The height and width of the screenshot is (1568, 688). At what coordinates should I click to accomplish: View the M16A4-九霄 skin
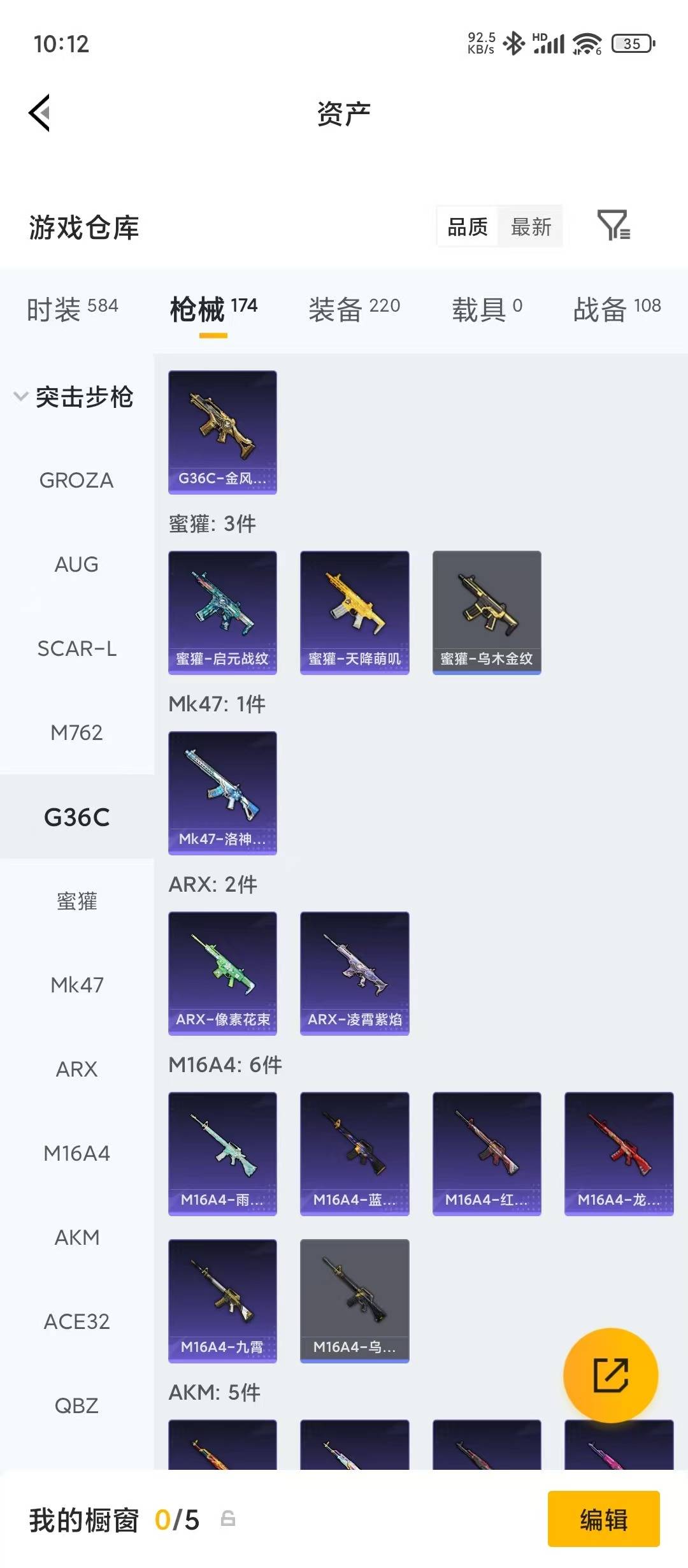click(222, 1300)
